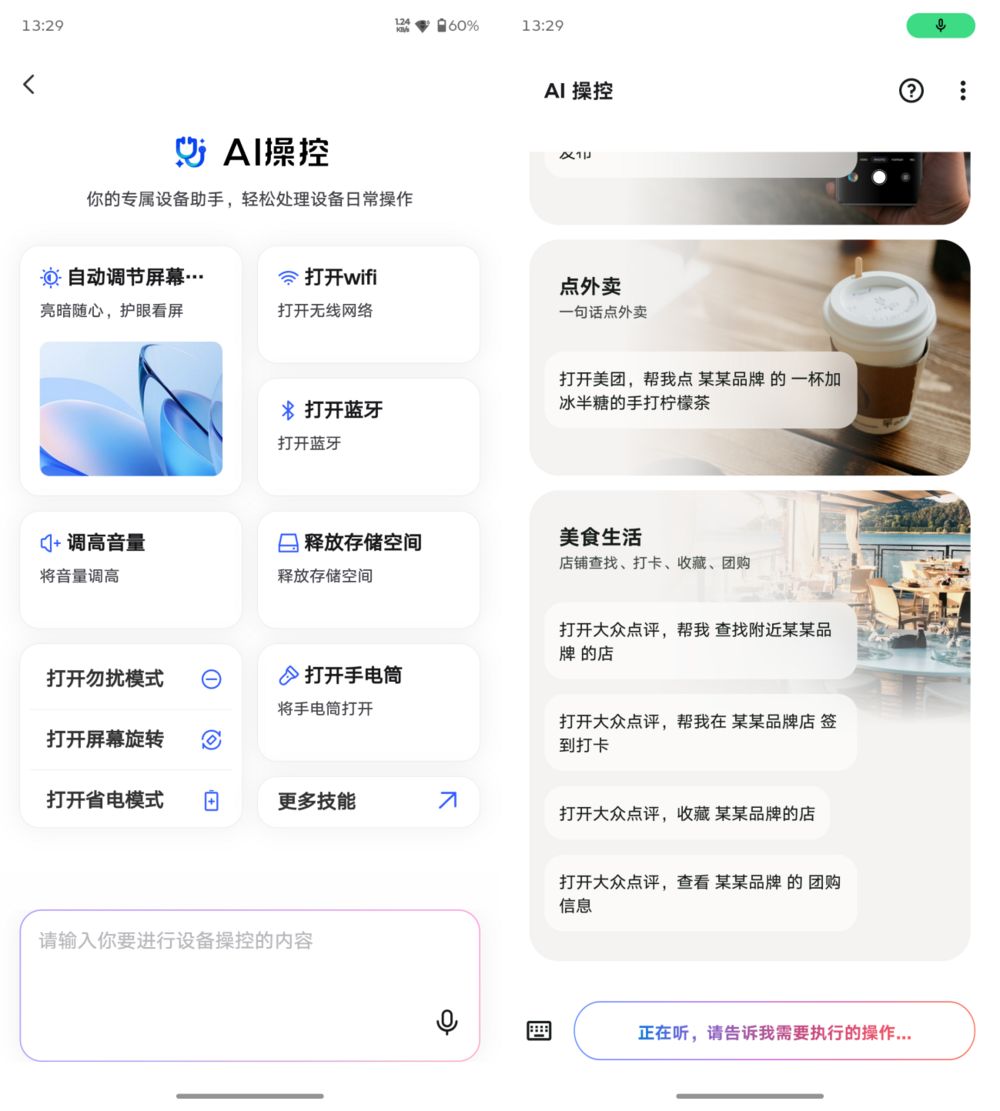Select 查找附近某某品牌的店 example prompt
The width and height of the screenshot is (1000, 1111).
tap(700, 641)
